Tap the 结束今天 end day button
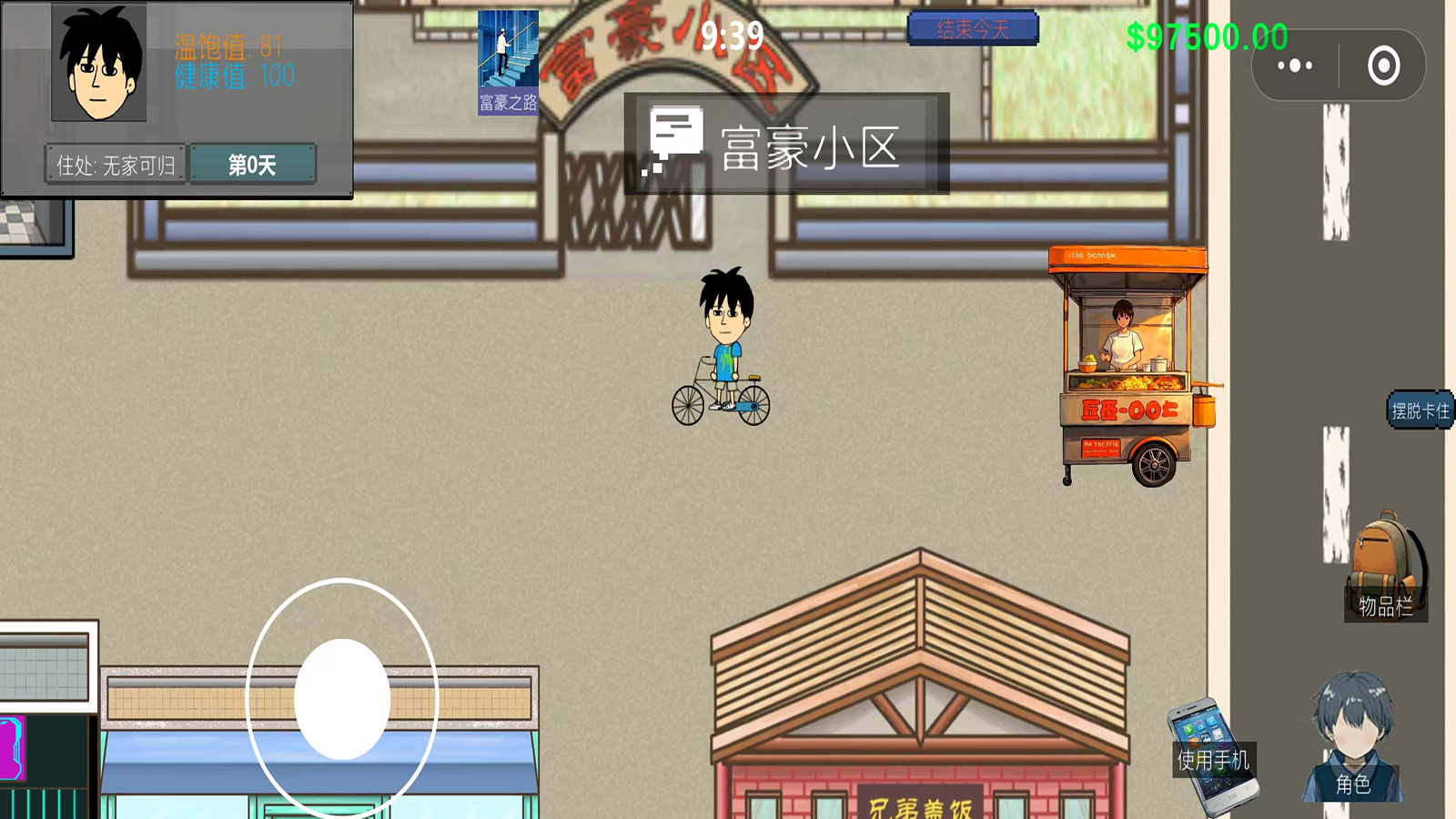The height and width of the screenshot is (819, 1456). (x=973, y=29)
